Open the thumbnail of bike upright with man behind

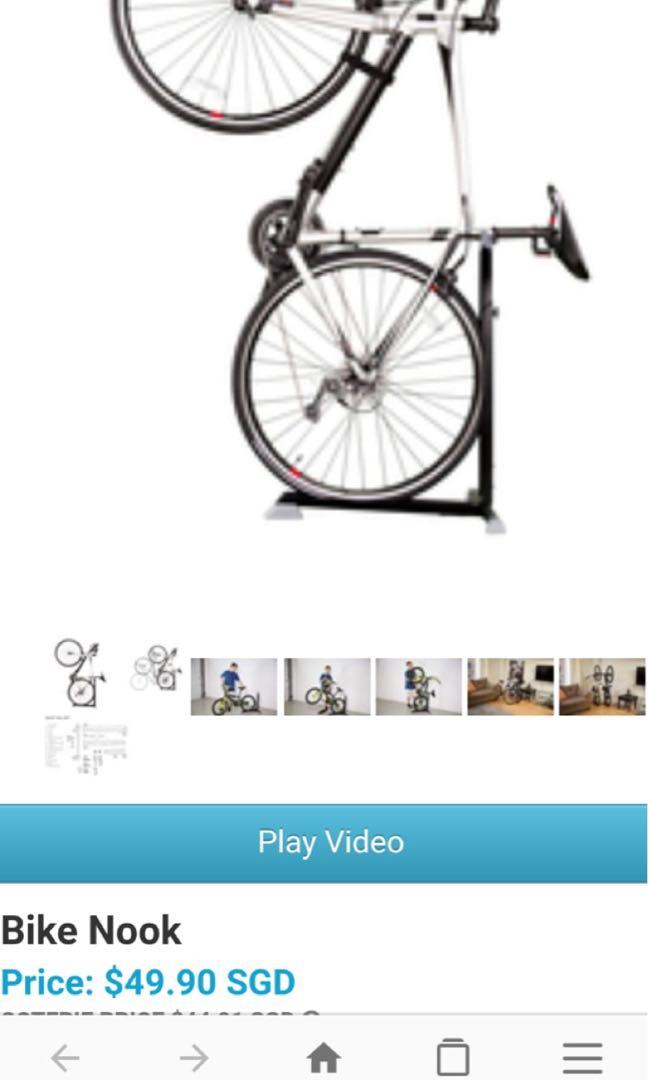click(418, 686)
